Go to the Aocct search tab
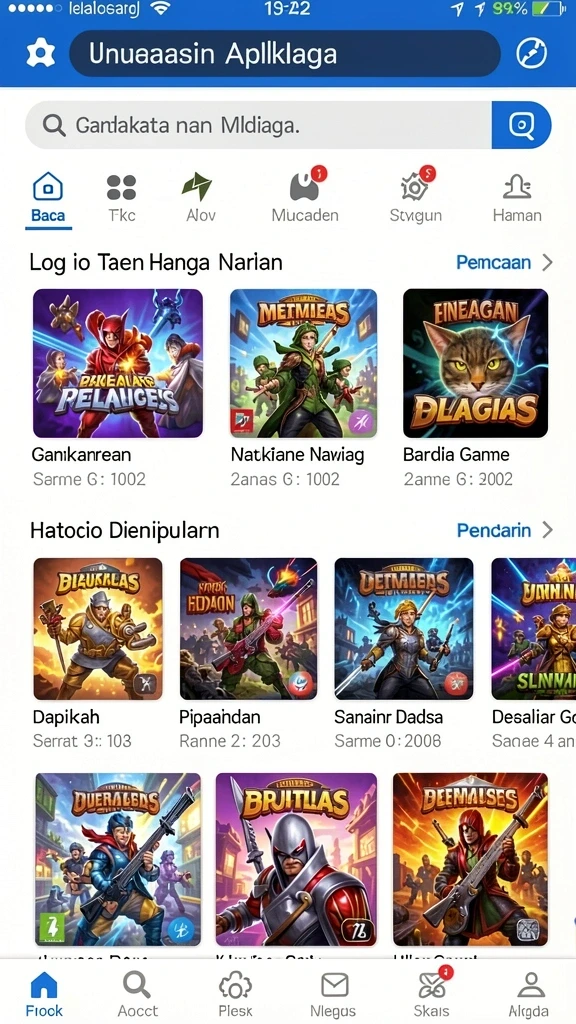576x1024 pixels. (137, 993)
